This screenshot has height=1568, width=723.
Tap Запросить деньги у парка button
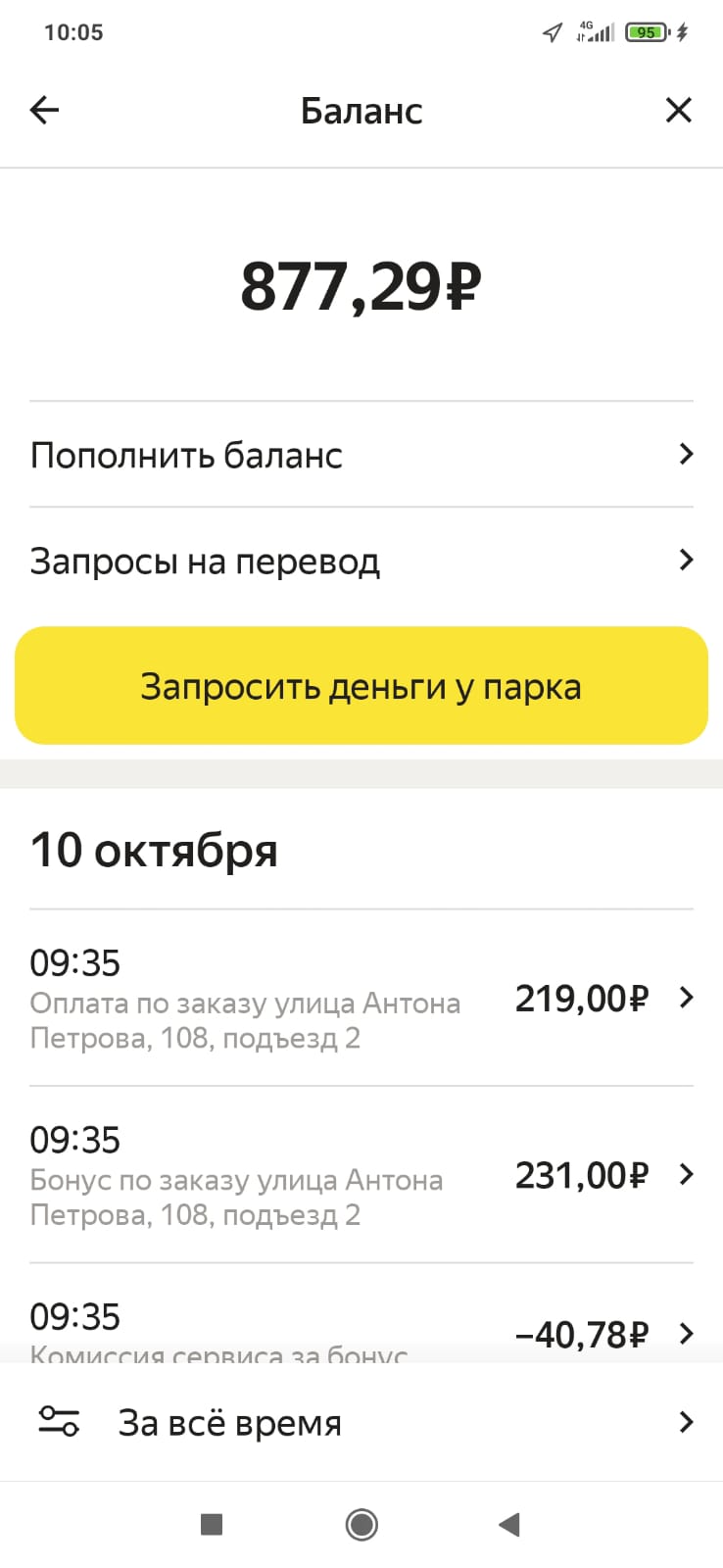361,686
